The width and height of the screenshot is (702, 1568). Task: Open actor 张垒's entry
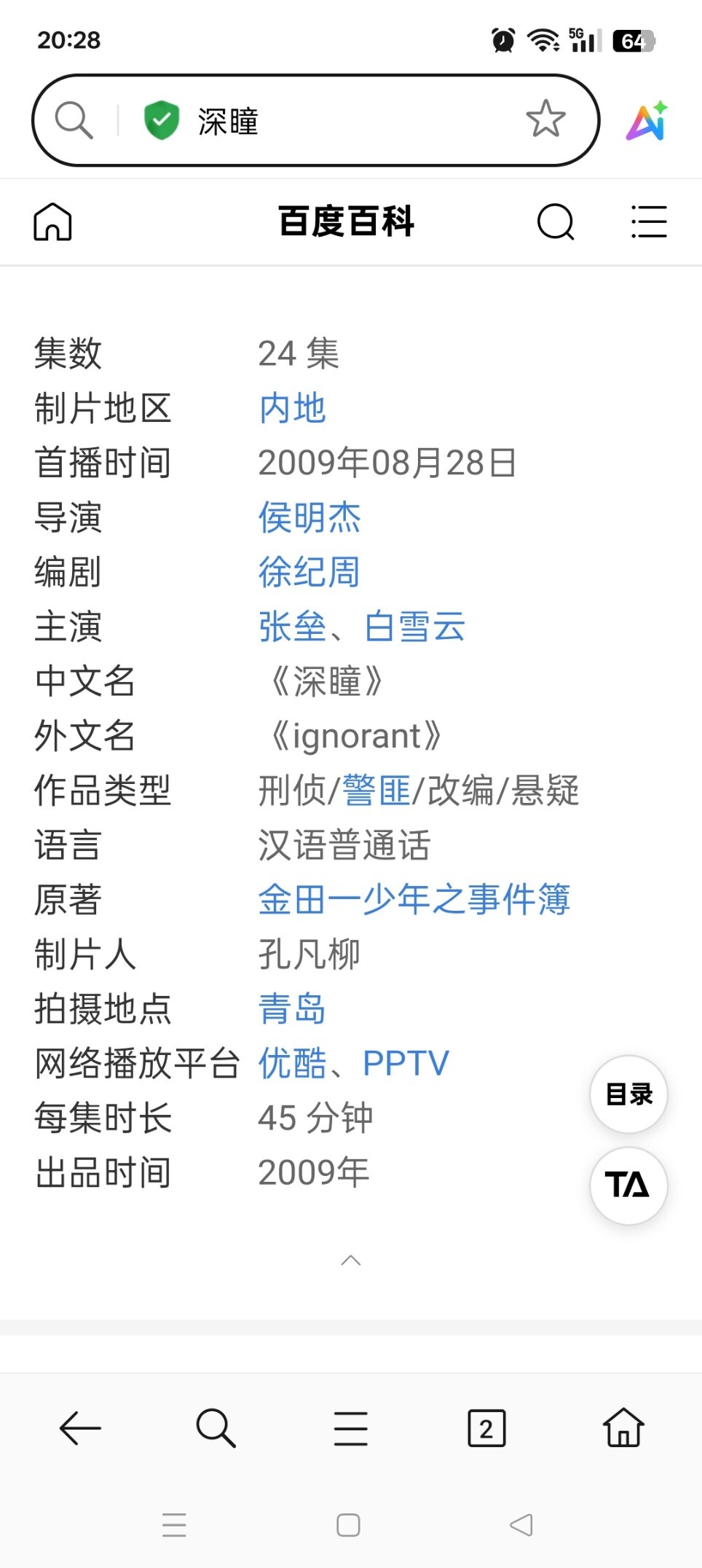coord(292,627)
